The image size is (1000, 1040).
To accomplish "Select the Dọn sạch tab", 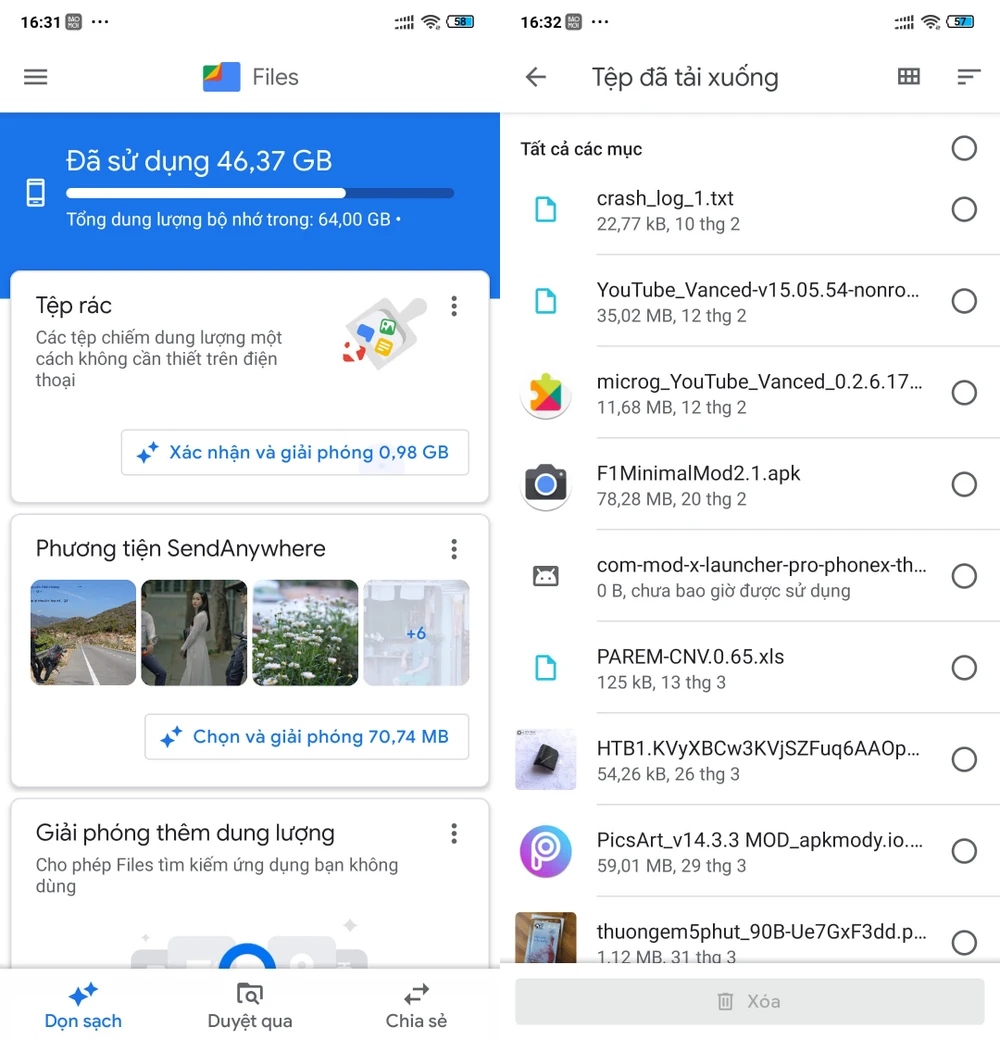I will (83, 1005).
